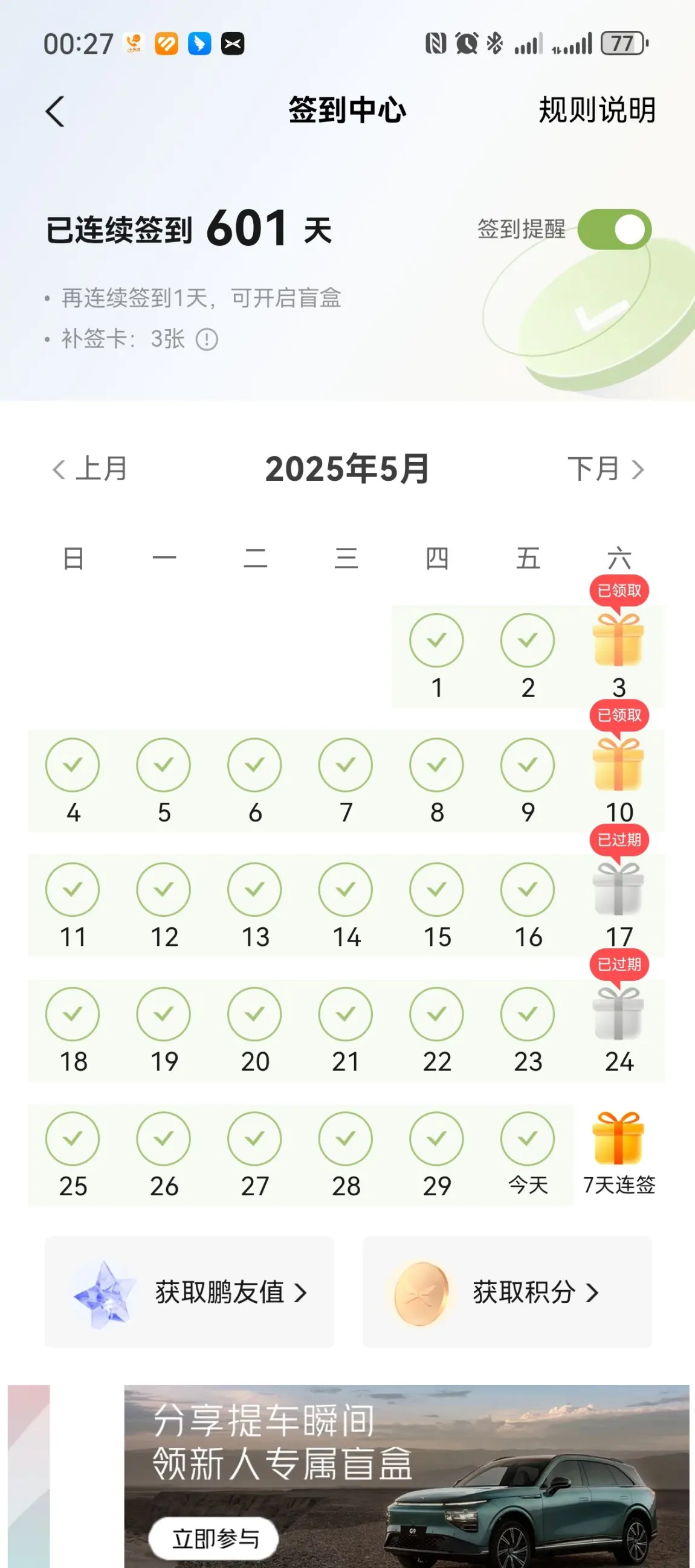The width and height of the screenshot is (695, 1568).
Task: Open 获取鹏友值 card
Action: click(x=189, y=1291)
